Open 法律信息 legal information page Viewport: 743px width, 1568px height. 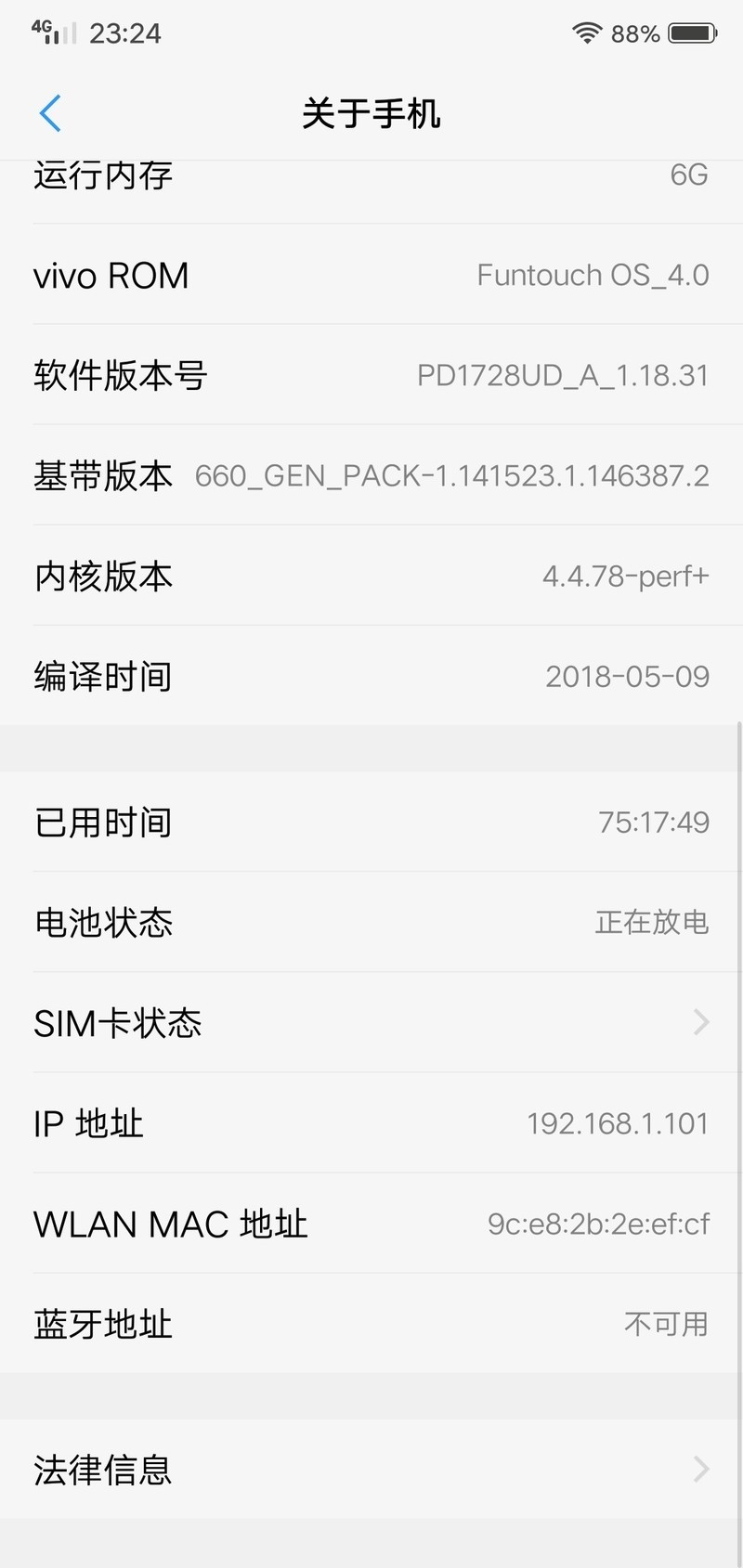371,1470
